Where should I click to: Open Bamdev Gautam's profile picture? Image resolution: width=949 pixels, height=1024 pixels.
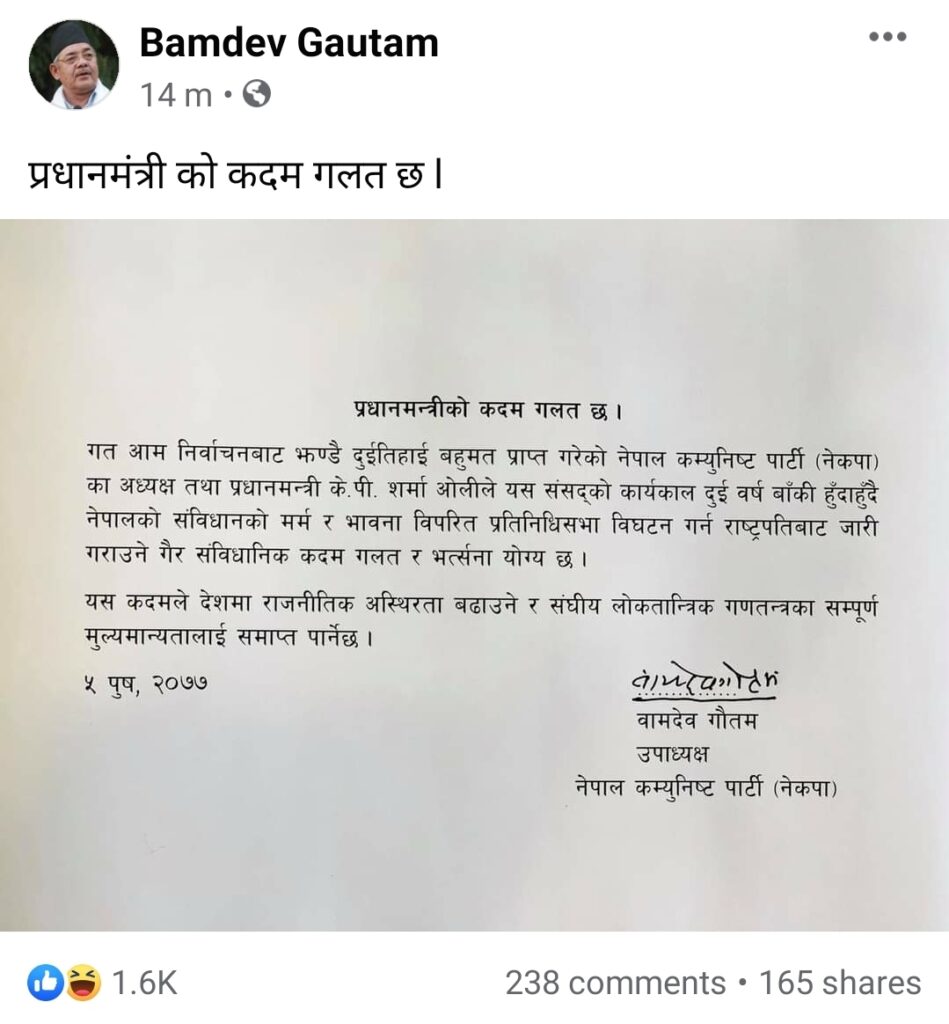click(x=74, y=65)
